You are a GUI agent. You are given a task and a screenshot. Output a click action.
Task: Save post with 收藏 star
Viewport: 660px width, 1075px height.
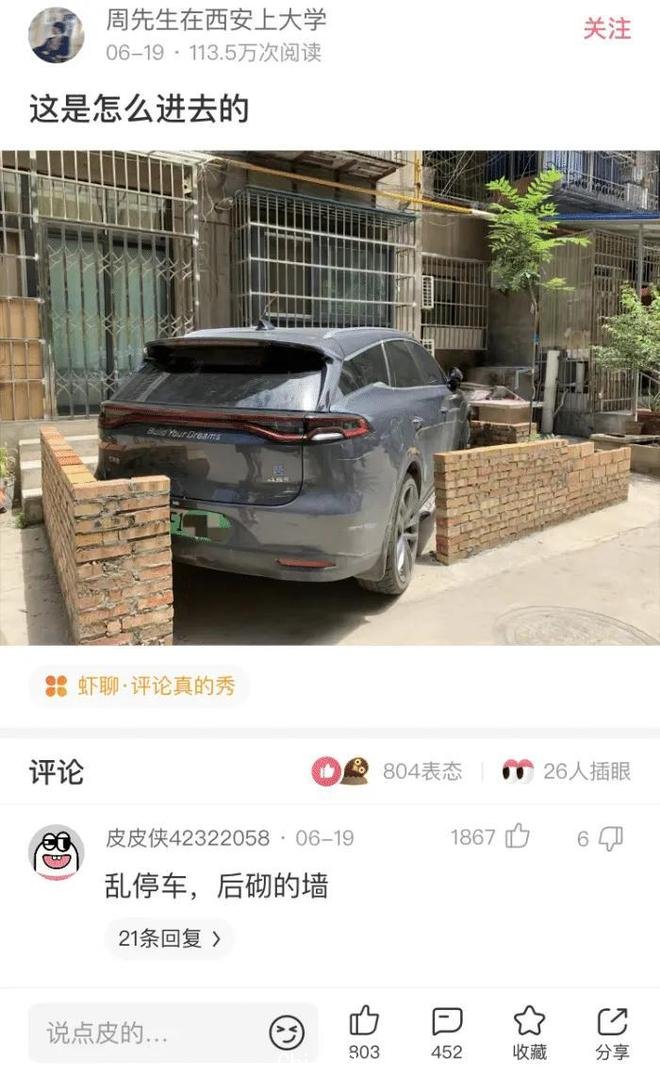[x=529, y=1031]
